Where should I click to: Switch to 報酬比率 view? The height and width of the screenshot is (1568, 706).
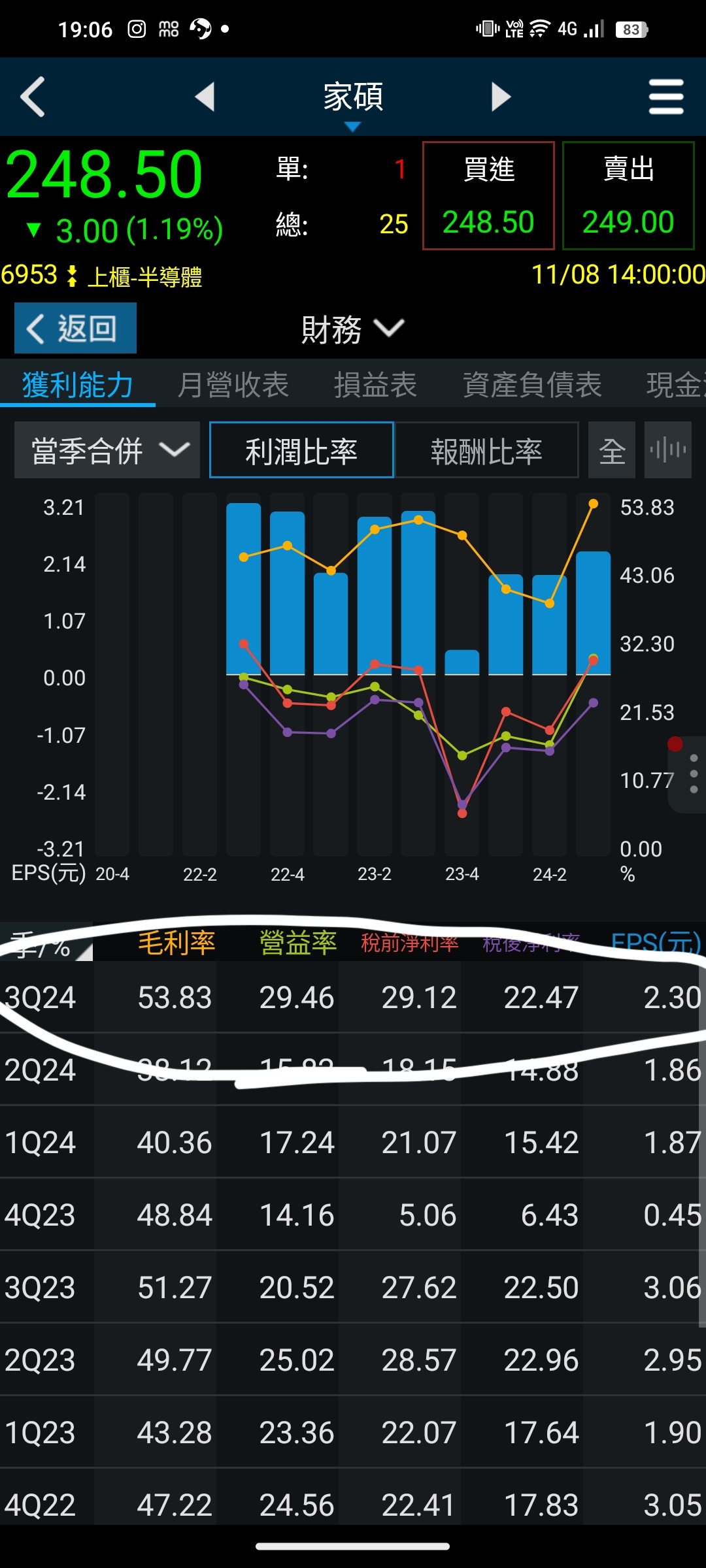pos(486,450)
